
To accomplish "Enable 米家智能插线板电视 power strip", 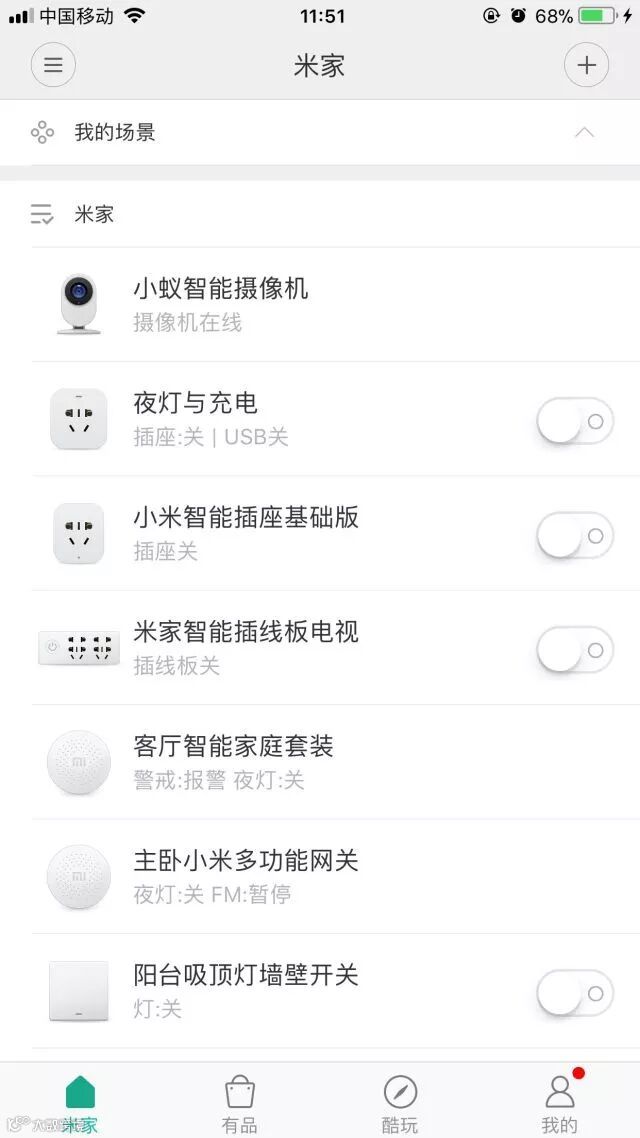I will (x=574, y=649).
